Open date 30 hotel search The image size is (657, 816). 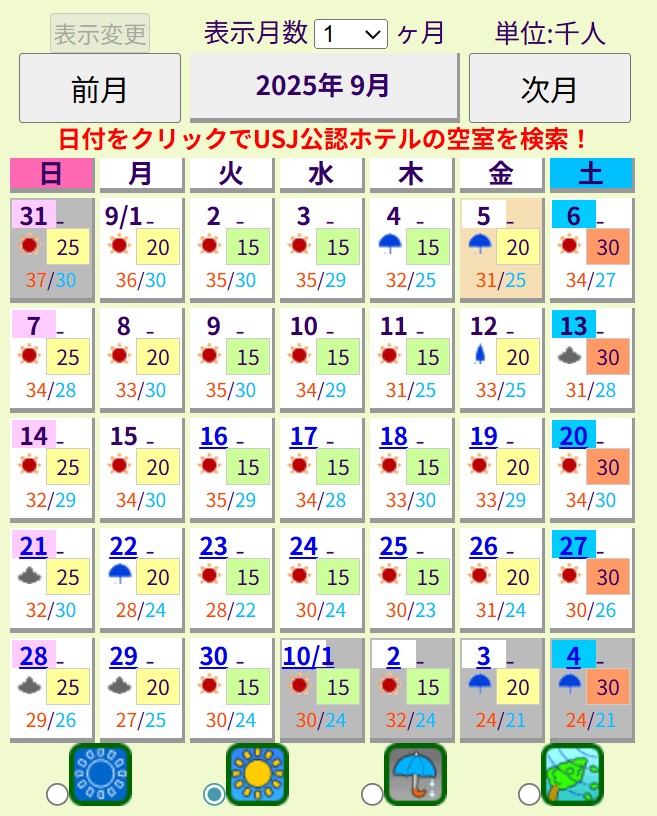click(x=214, y=657)
